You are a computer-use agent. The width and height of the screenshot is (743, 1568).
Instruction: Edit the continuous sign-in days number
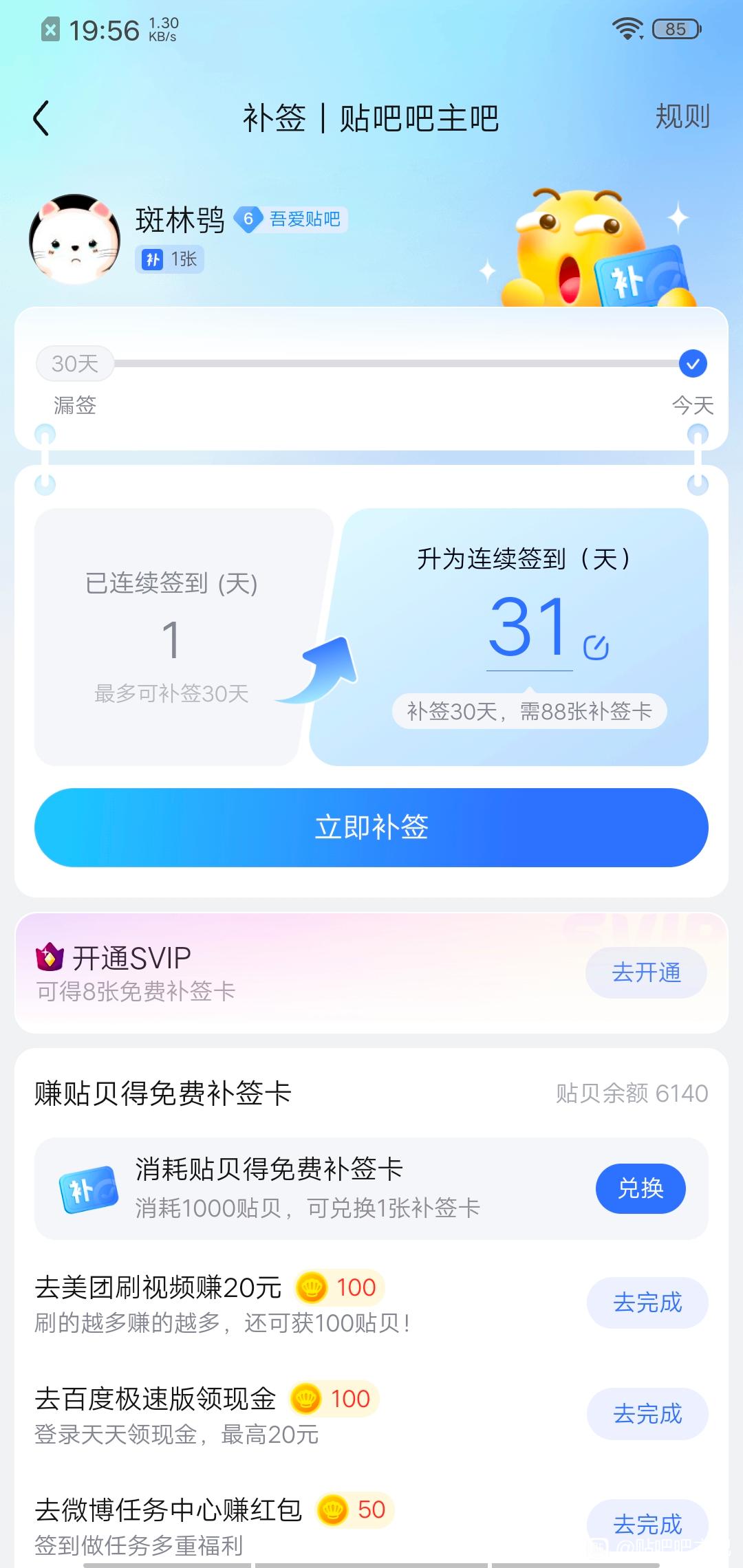(596, 647)
